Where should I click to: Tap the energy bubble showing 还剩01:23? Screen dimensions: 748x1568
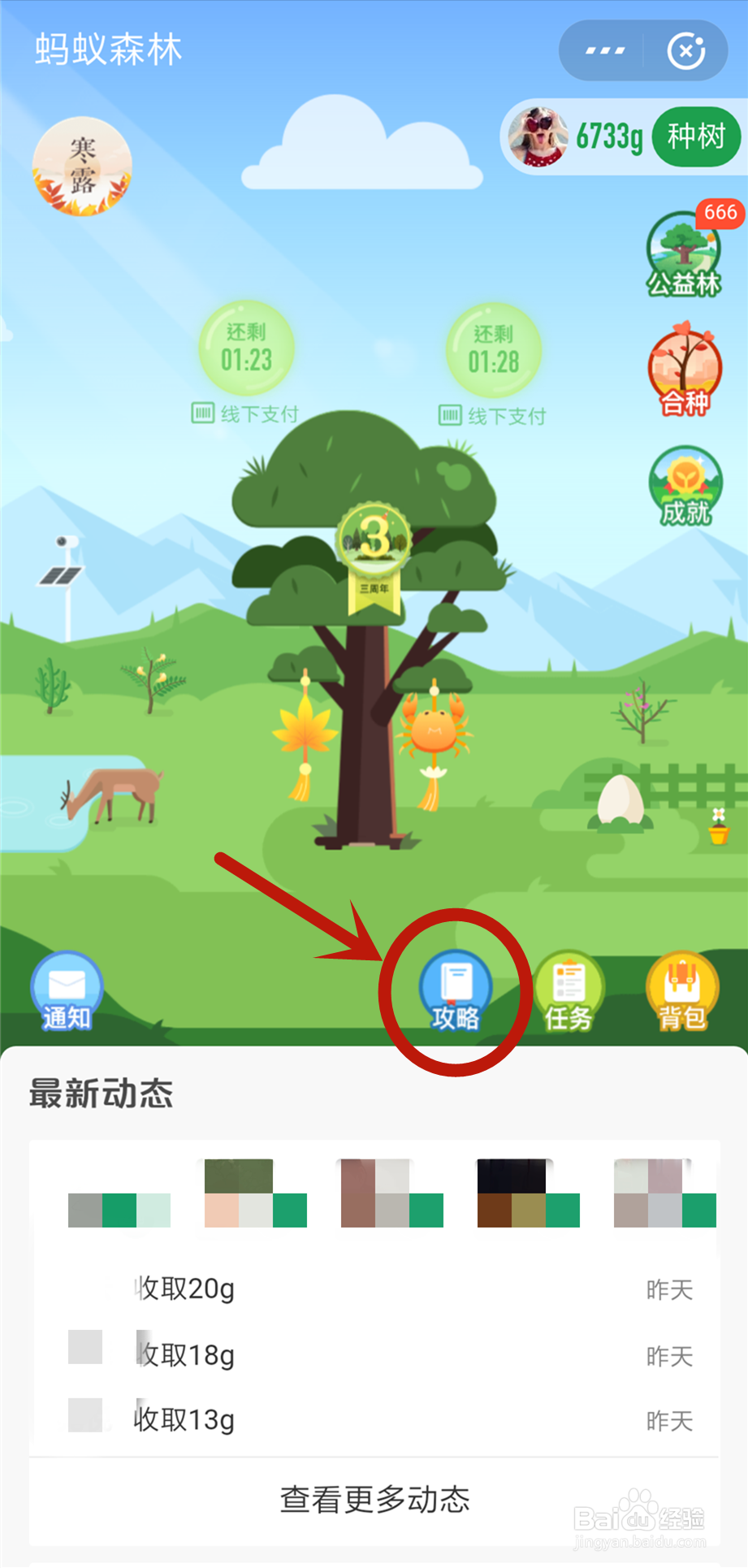click(x=245, y=348)
